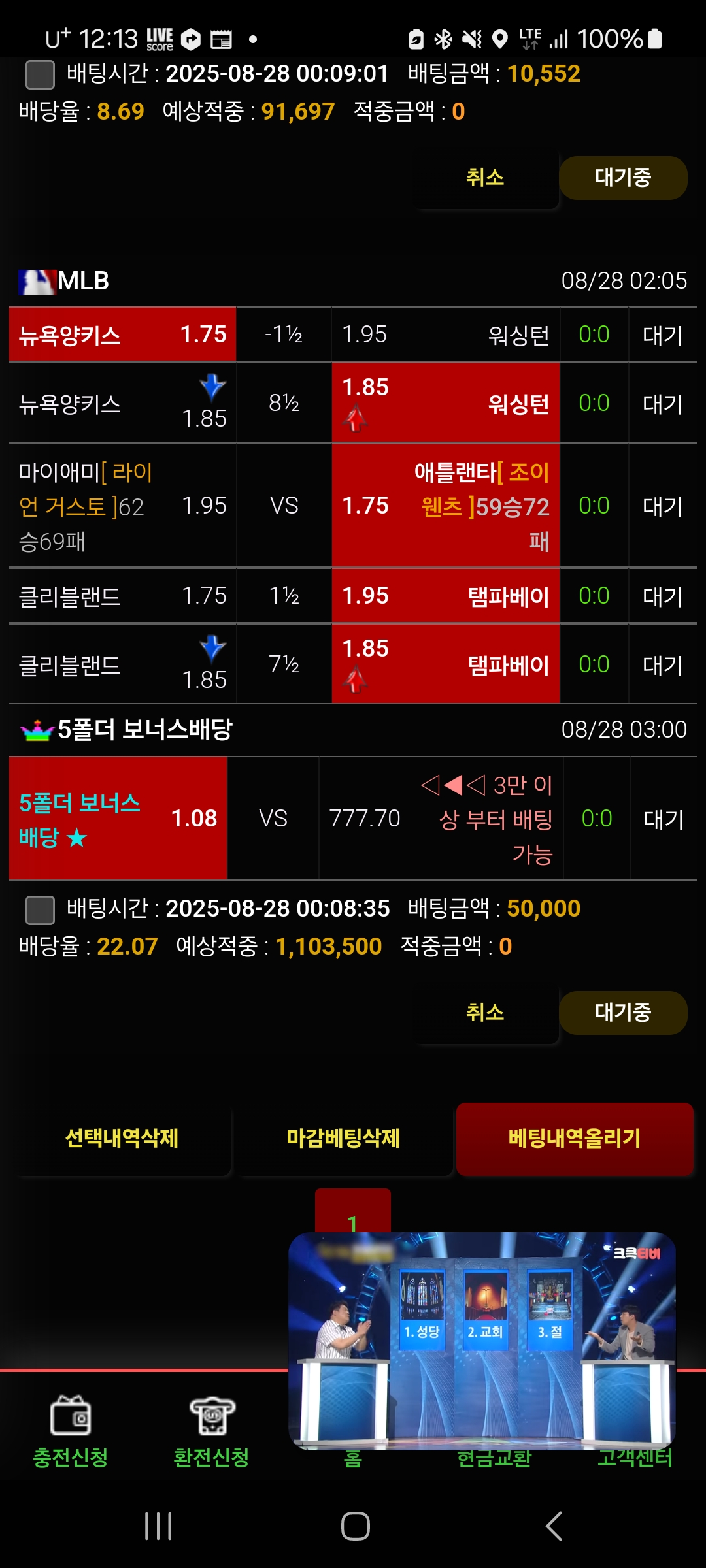Check the box for the 00:09:01 bet

click(40, 74)
